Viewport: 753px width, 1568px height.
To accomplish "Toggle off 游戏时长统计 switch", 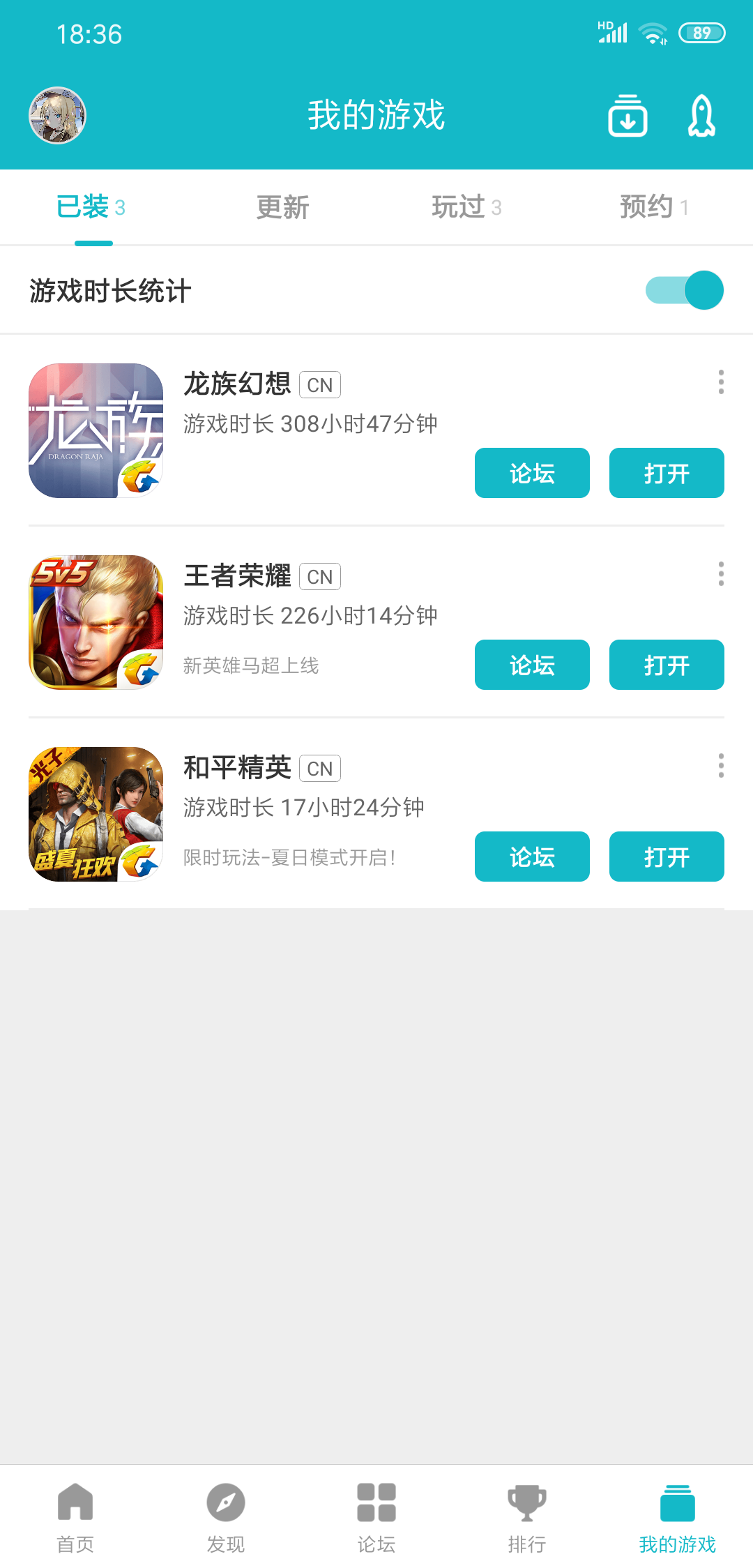I will [684, 290].
